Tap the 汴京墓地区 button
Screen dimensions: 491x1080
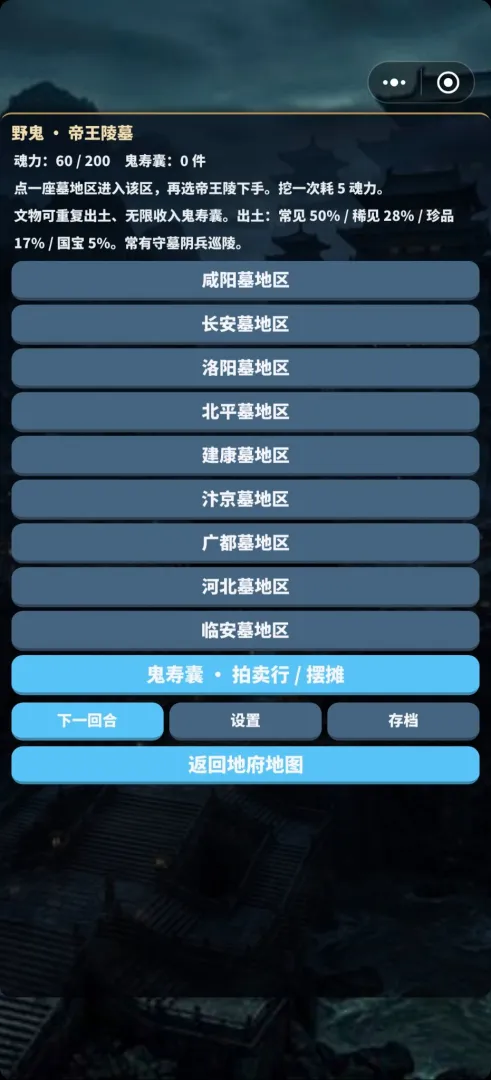coord(245,499)
